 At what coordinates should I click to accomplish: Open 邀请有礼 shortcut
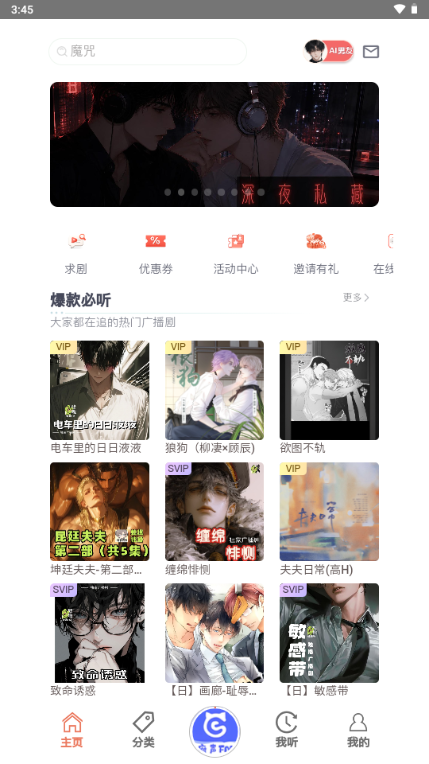click(316, 254)
